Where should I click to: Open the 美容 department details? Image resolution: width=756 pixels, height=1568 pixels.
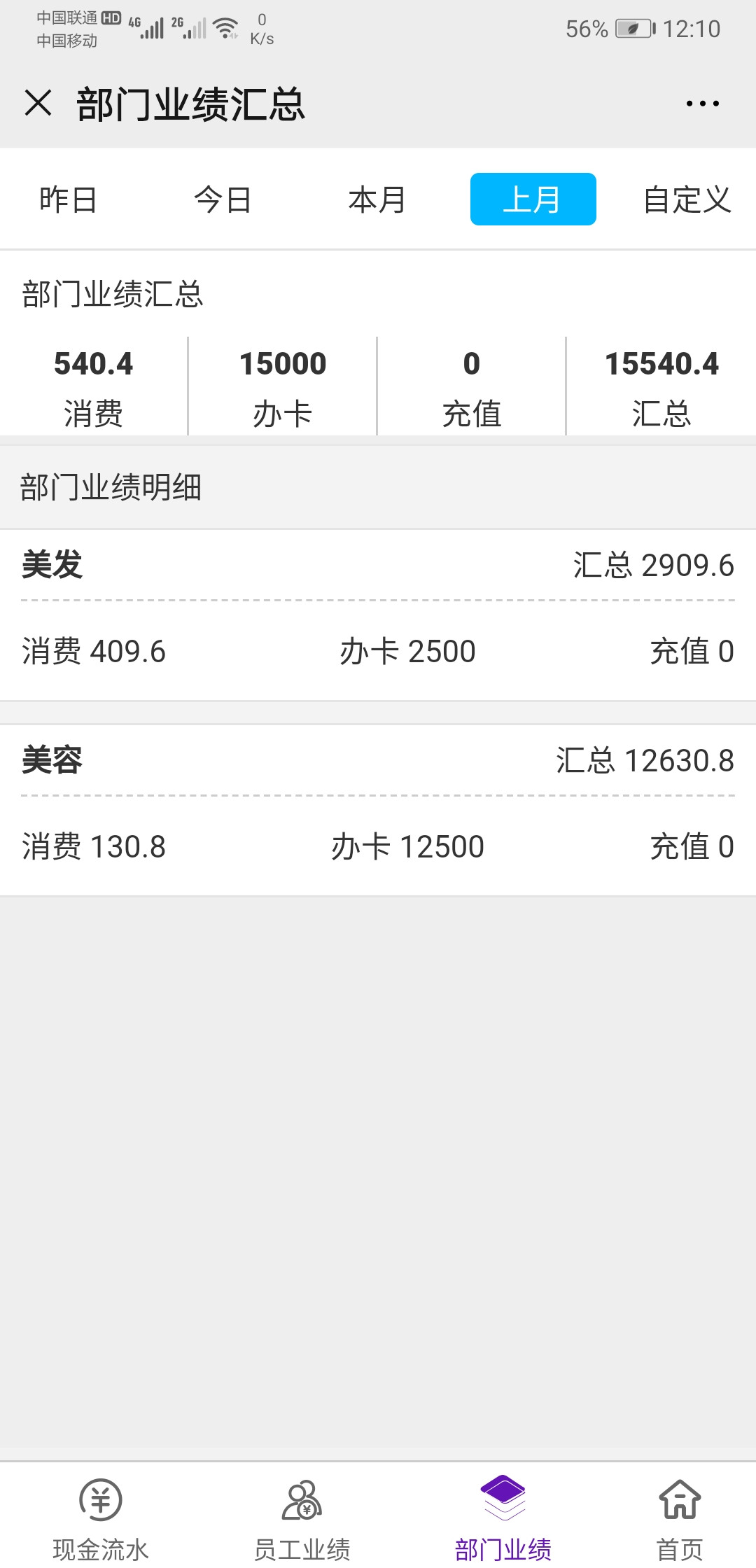click(378, 811)
